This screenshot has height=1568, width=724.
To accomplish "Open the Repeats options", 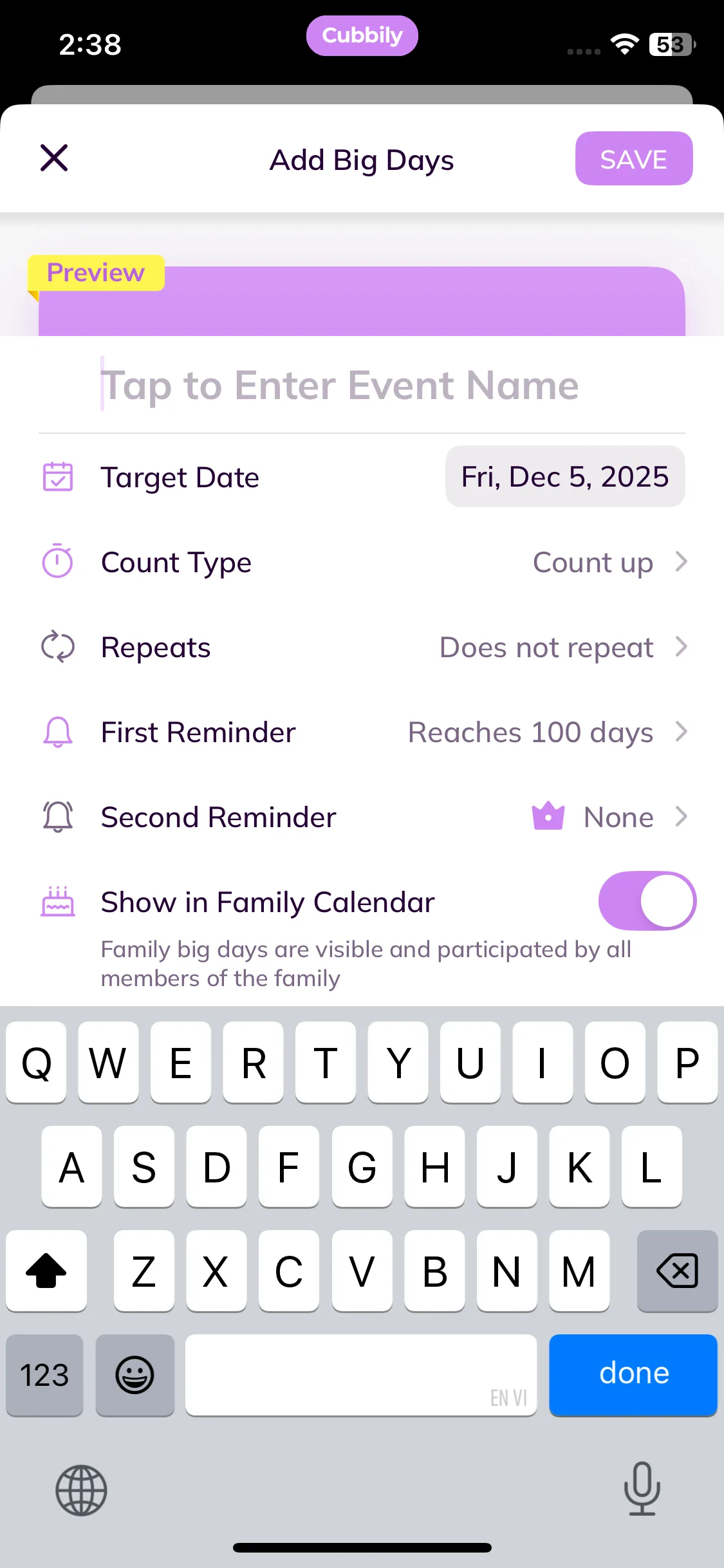I will 562,648.
